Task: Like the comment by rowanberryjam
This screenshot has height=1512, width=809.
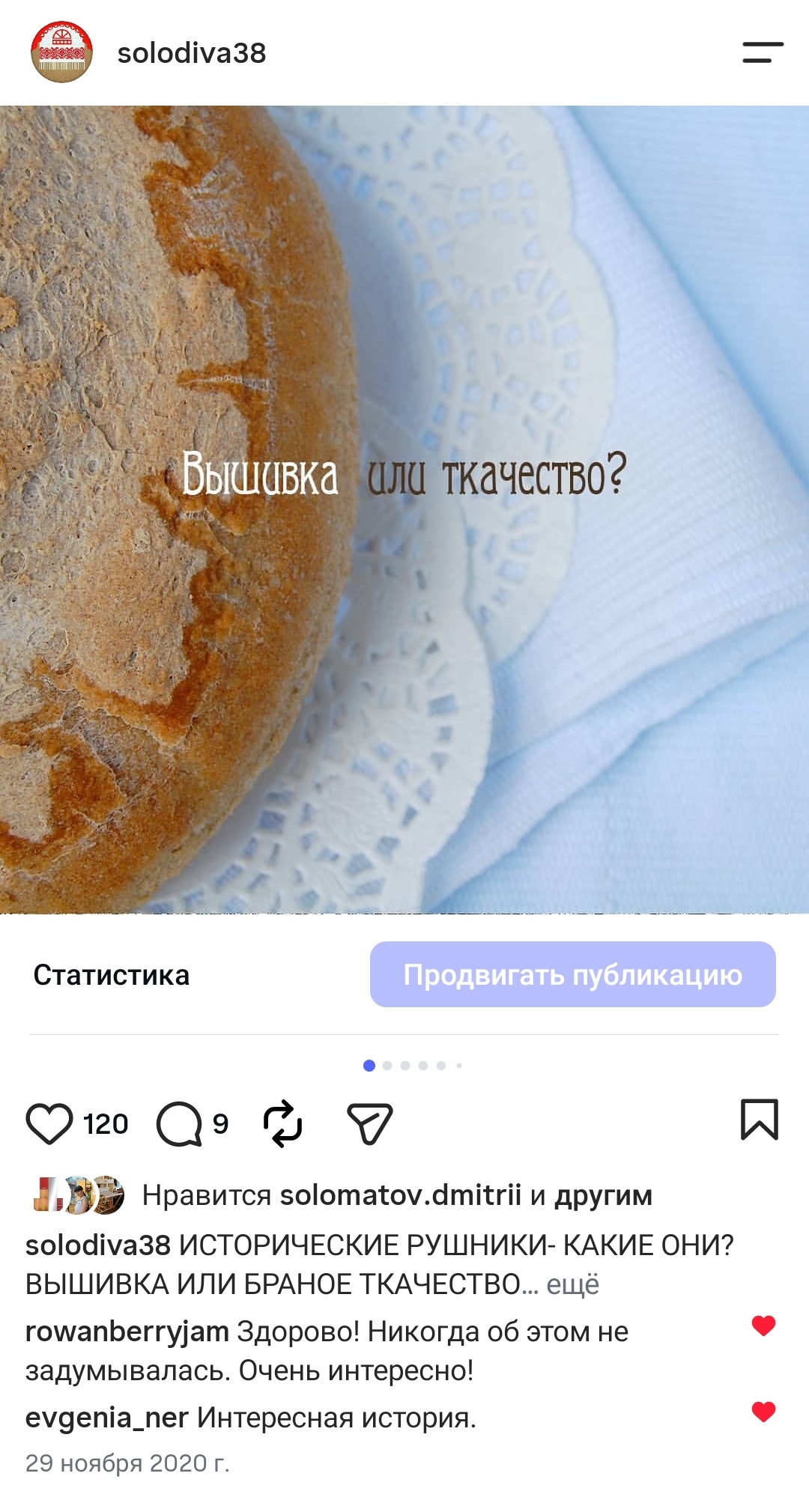Action: 763,1326
